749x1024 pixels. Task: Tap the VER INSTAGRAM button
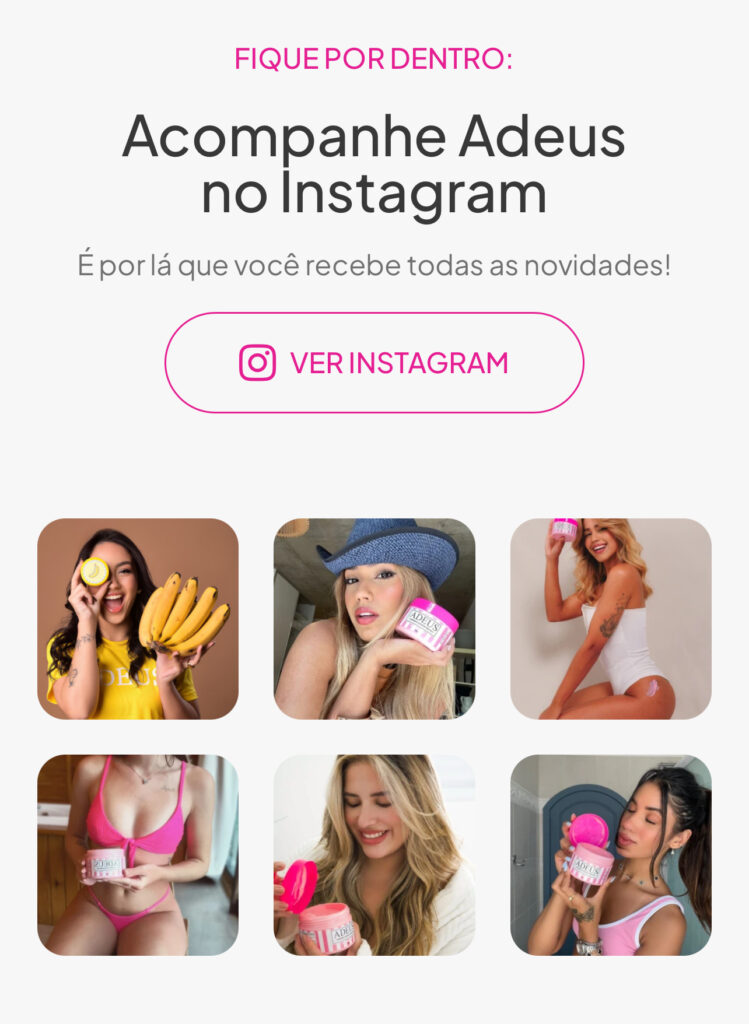[374, 362]
